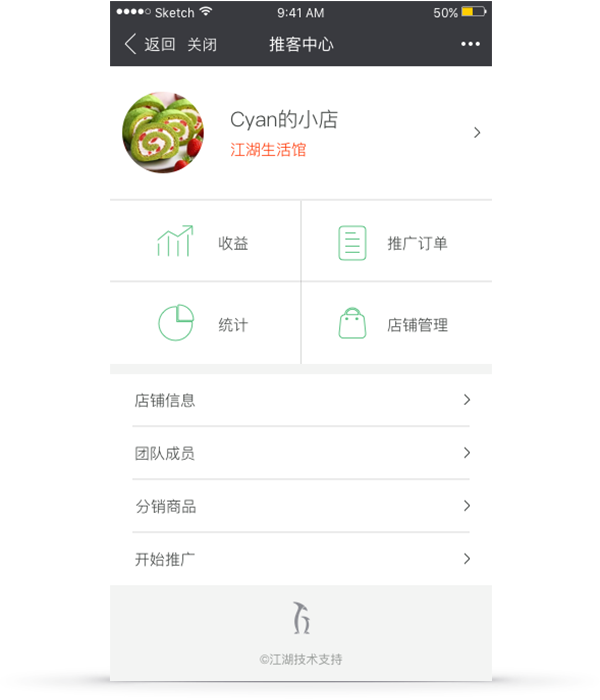Open the three-dot overflow menu
This screenshot has width=600, height=700.
(470, 44)
